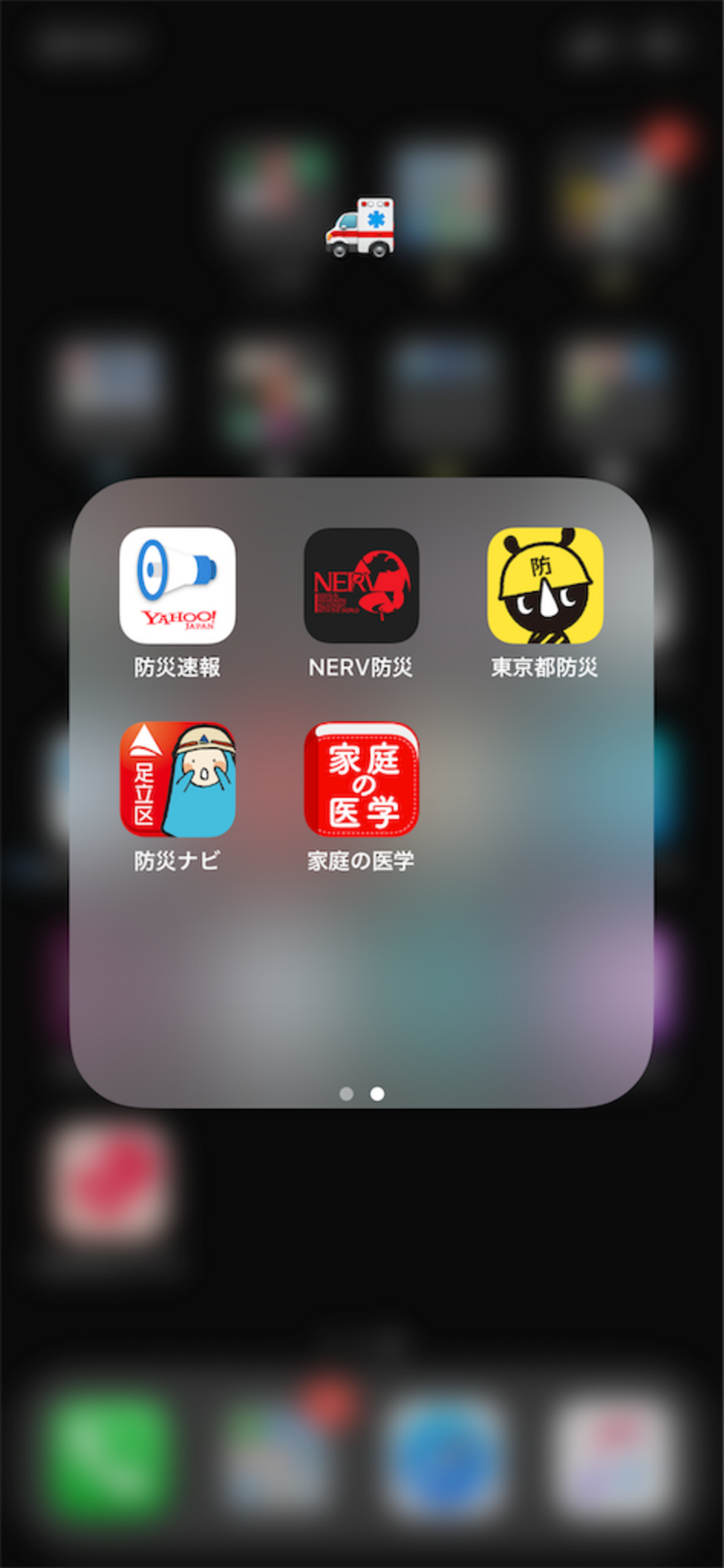Start the 足立区 防災ナビ app
Screen dimensions: 724x1568
[x=177, y=779]
